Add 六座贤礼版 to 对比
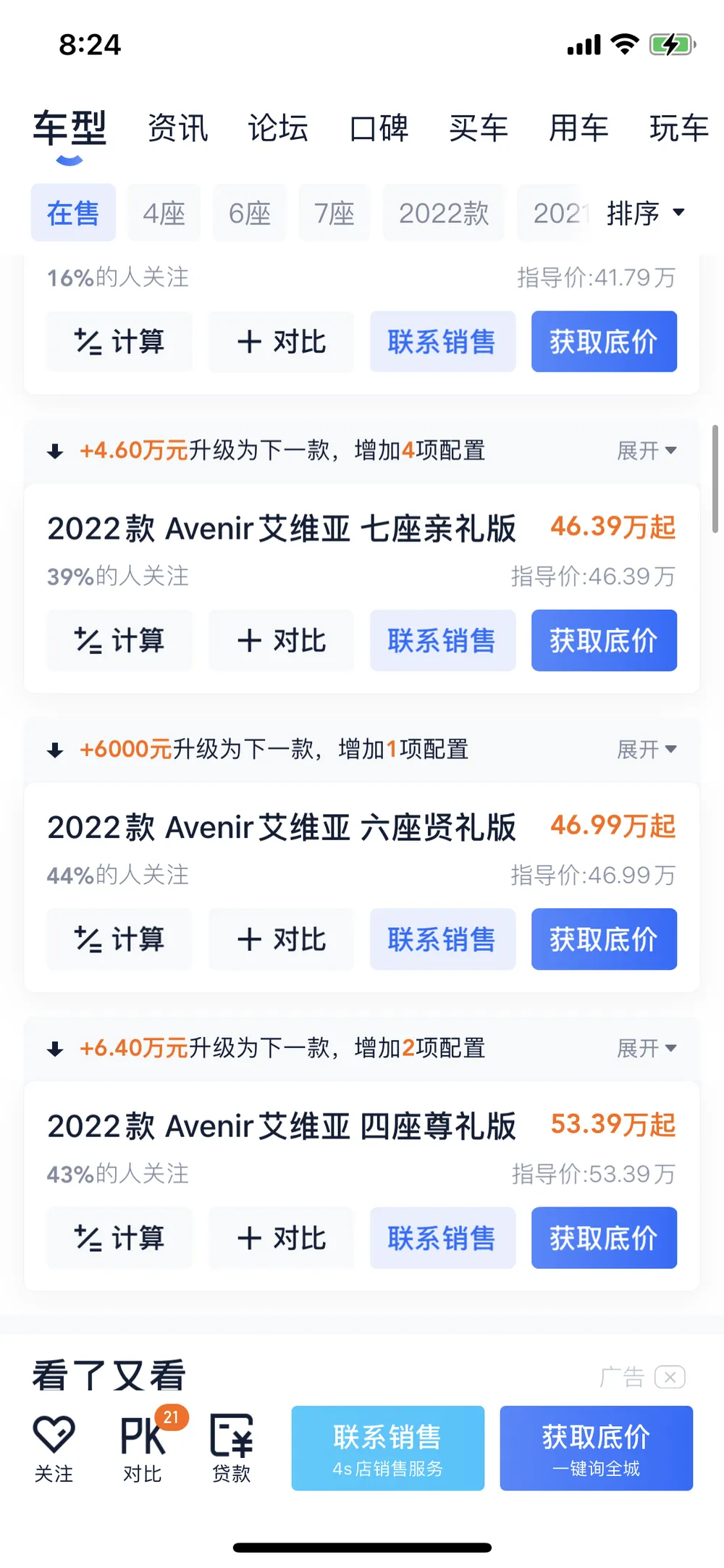Viewport: 724px width, 1568px height. [282, 939]
